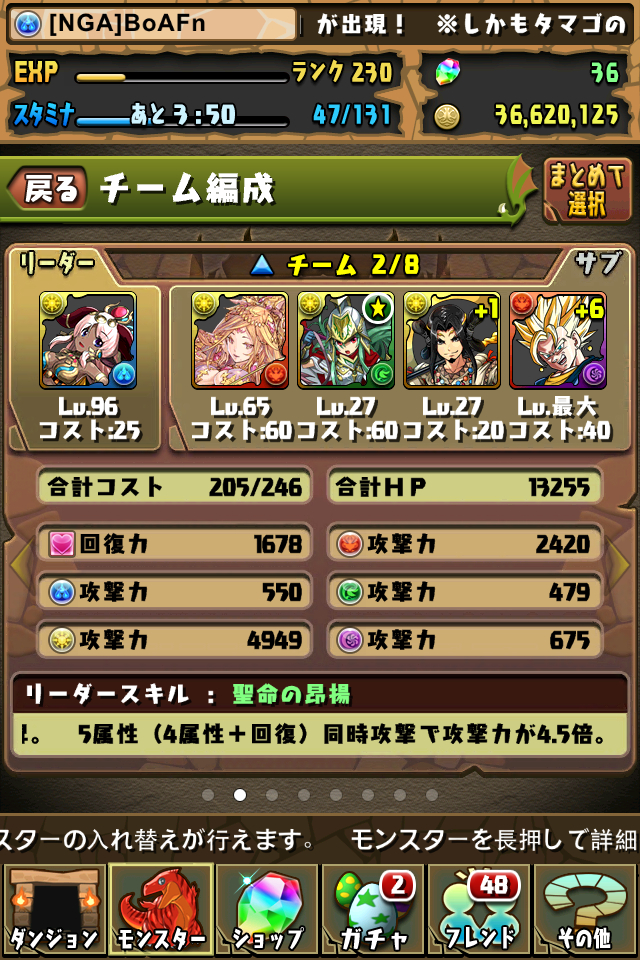Image resolution: width=640 pixels, height=960 pixels.
Task: Select the sub monster Lv.65
Action: 240,340
